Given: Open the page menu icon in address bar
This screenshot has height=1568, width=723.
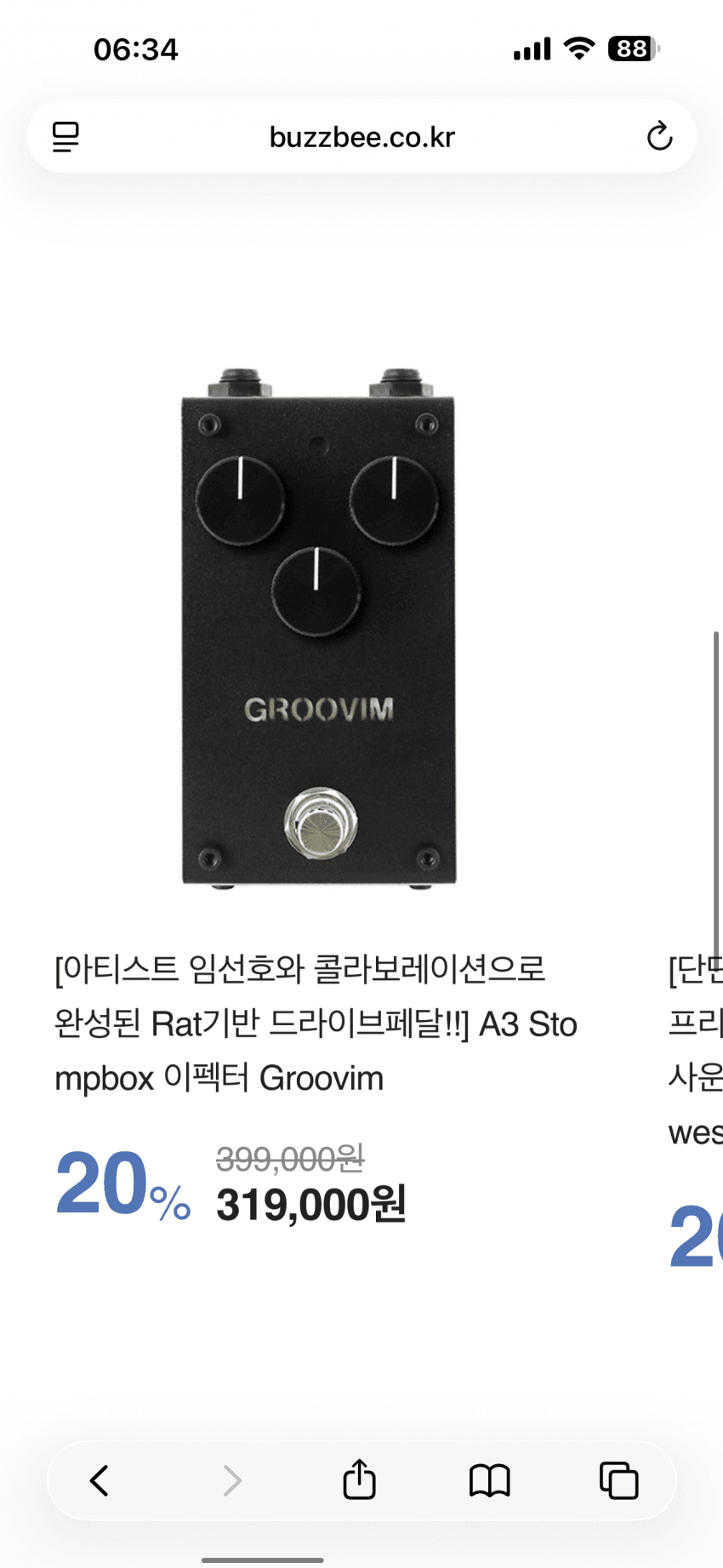Looking at the screenshot, I should (x=65, y=137).
